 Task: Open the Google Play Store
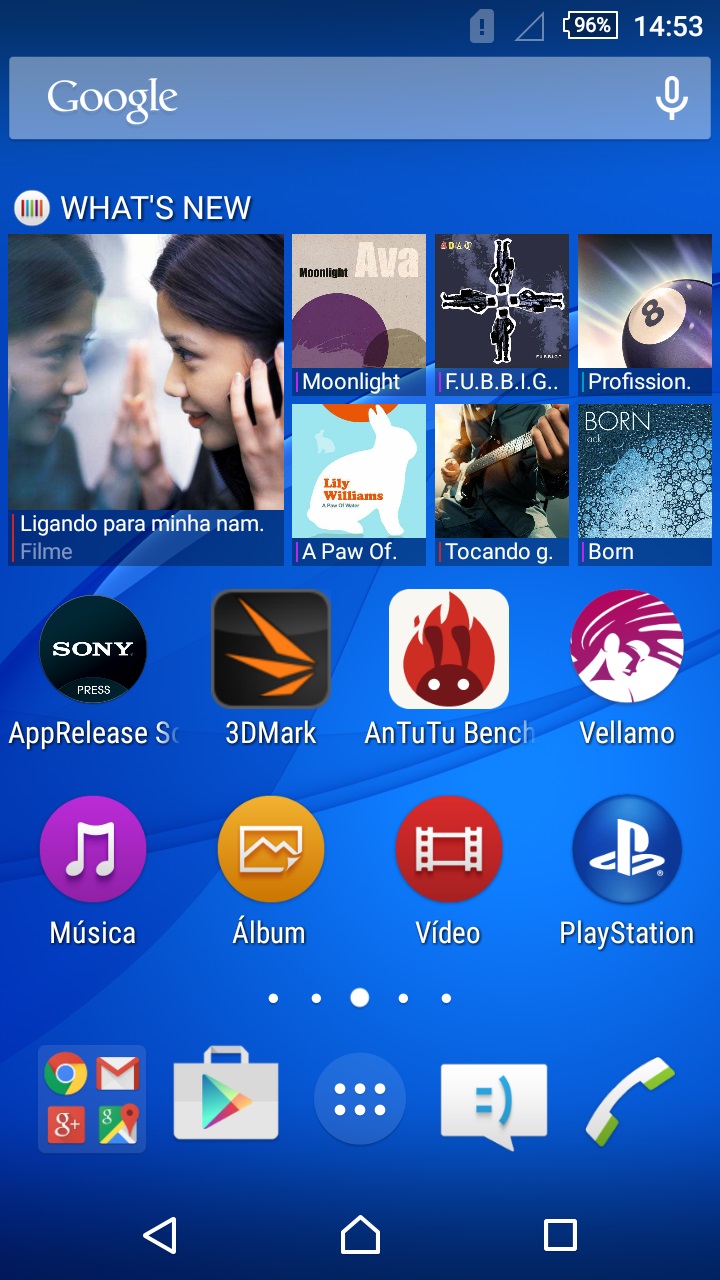[226, 1097]
